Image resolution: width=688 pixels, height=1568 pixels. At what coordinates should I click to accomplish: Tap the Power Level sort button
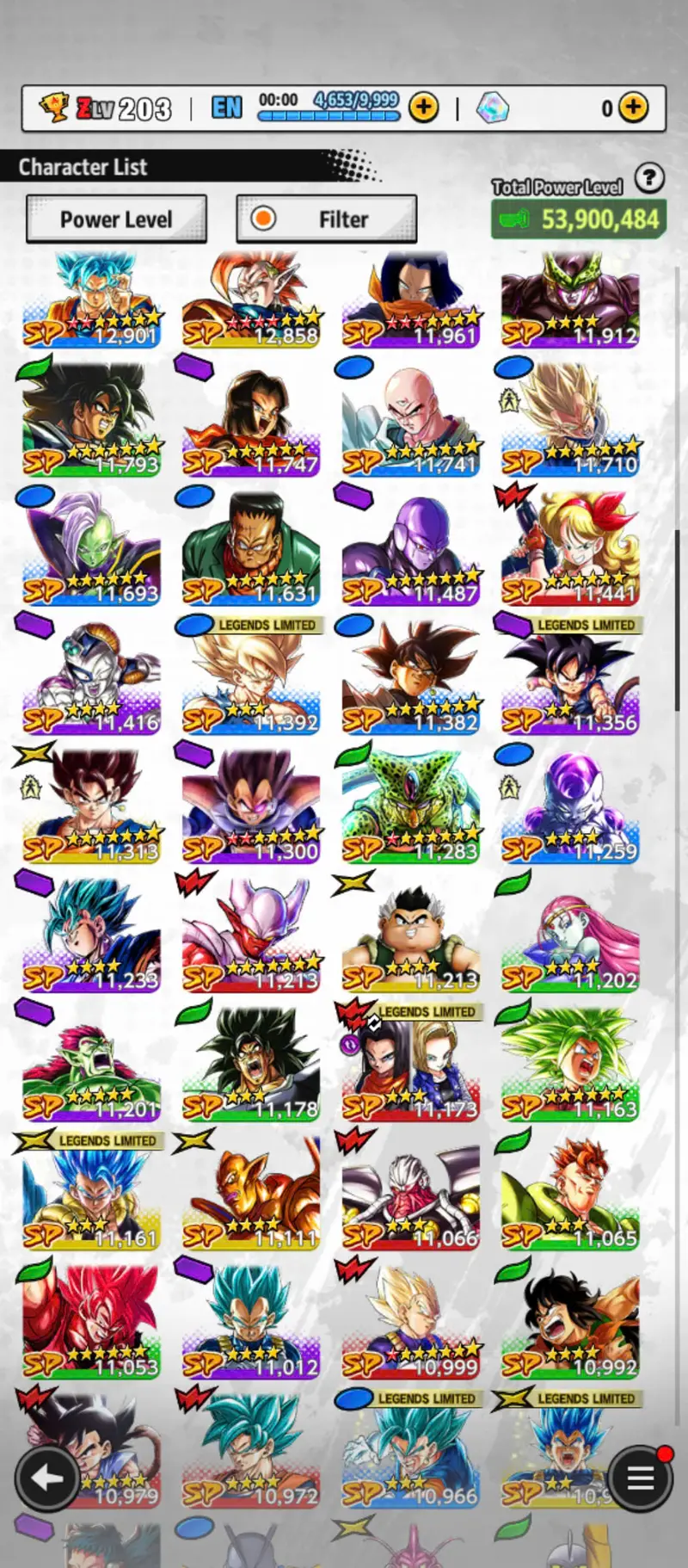(x=116, y=219)
